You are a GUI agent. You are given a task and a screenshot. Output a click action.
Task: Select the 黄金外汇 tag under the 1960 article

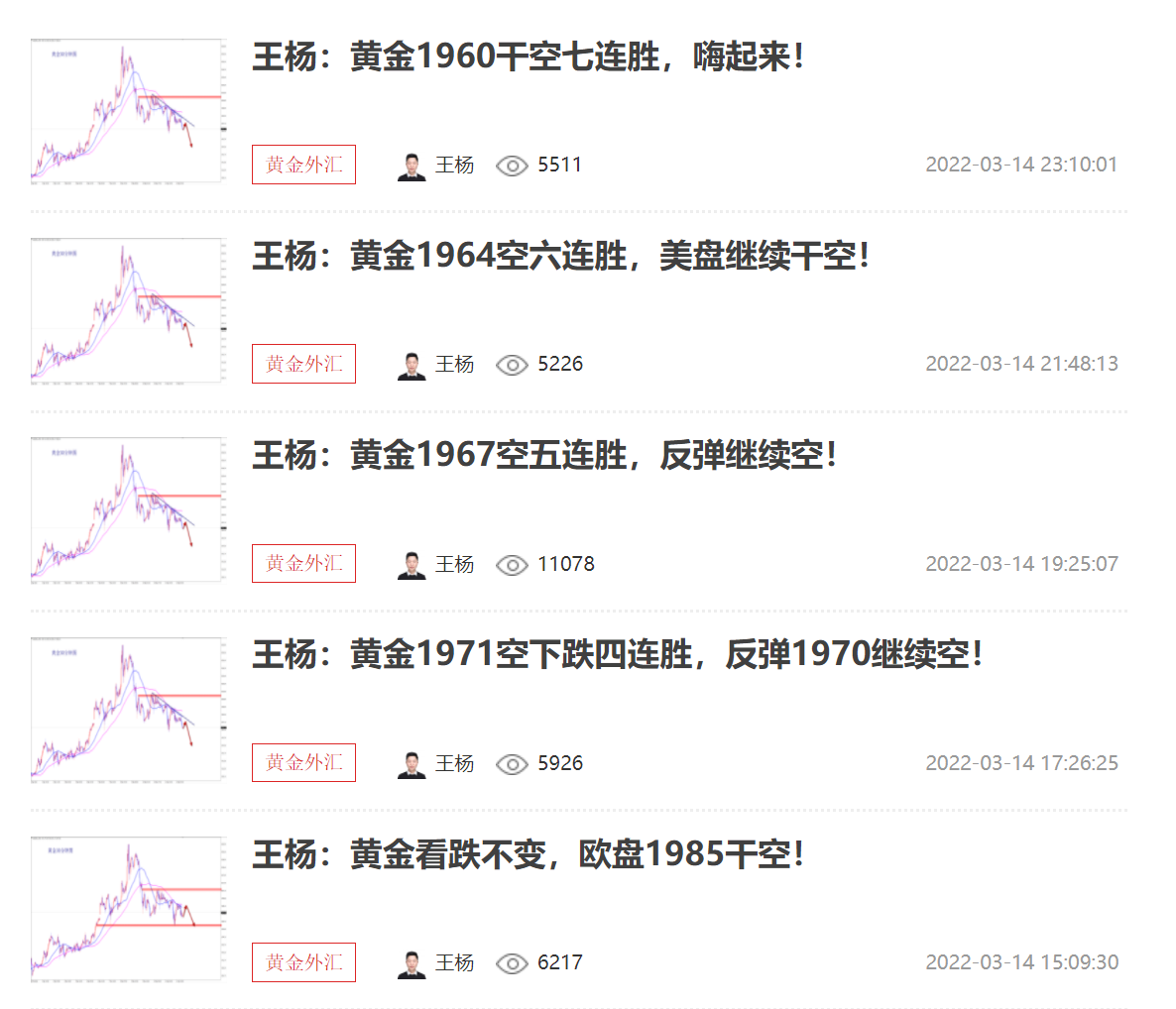(x=303, y=165)
